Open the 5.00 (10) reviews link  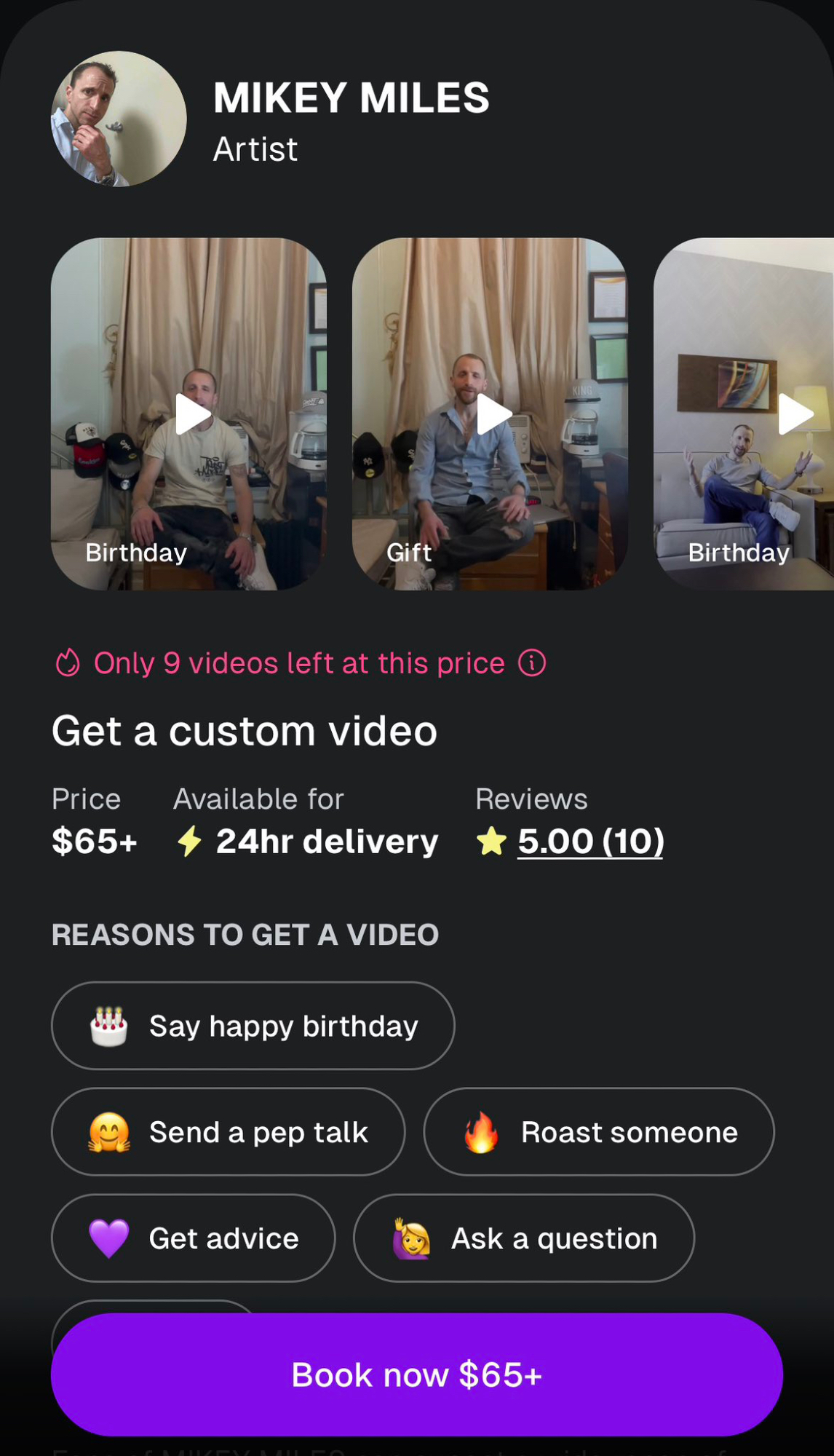(589, 842)
